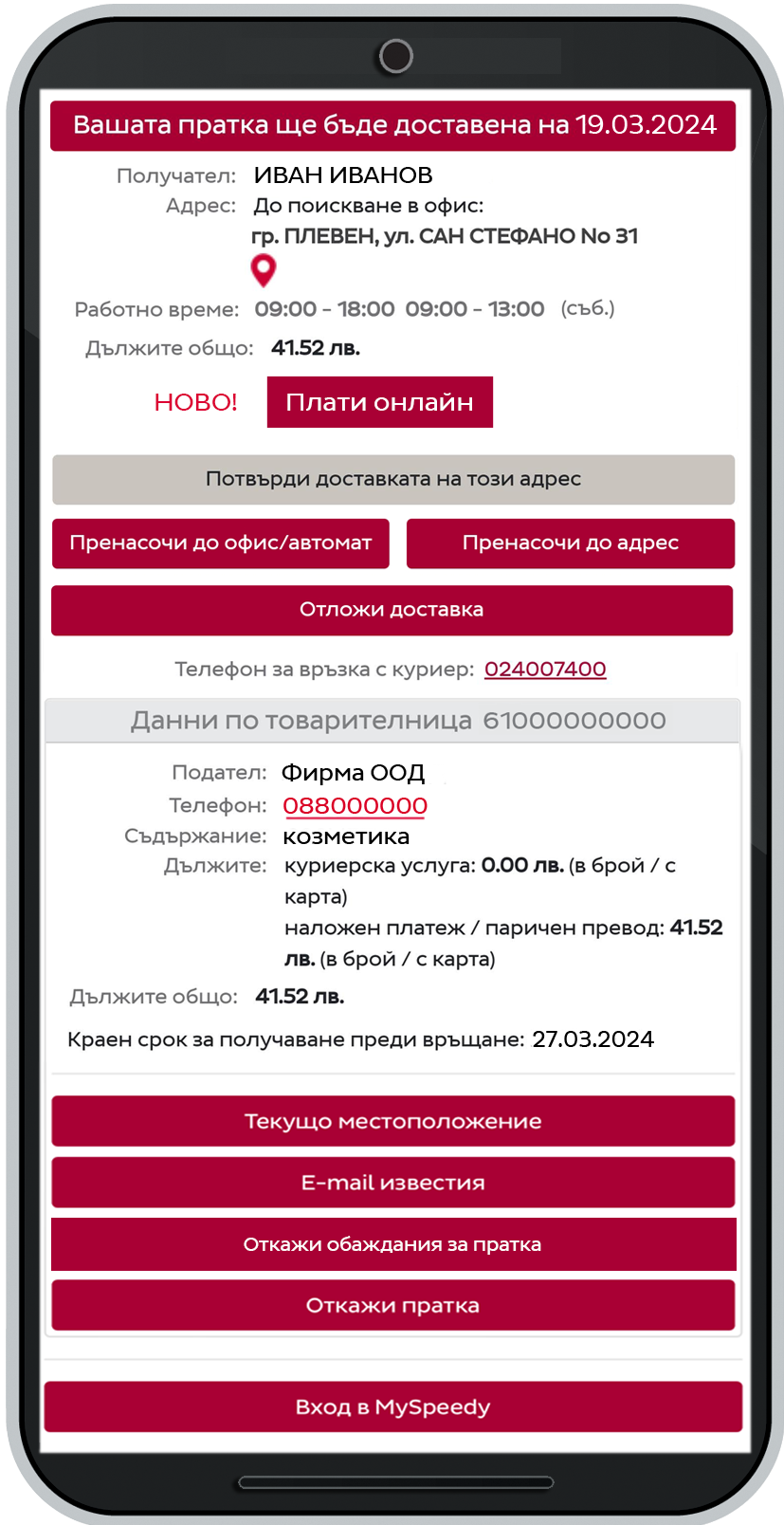The height and width of the screenshot is (1525, 784).
Task: Open E-mail известия
Action: pos(392,1183)
